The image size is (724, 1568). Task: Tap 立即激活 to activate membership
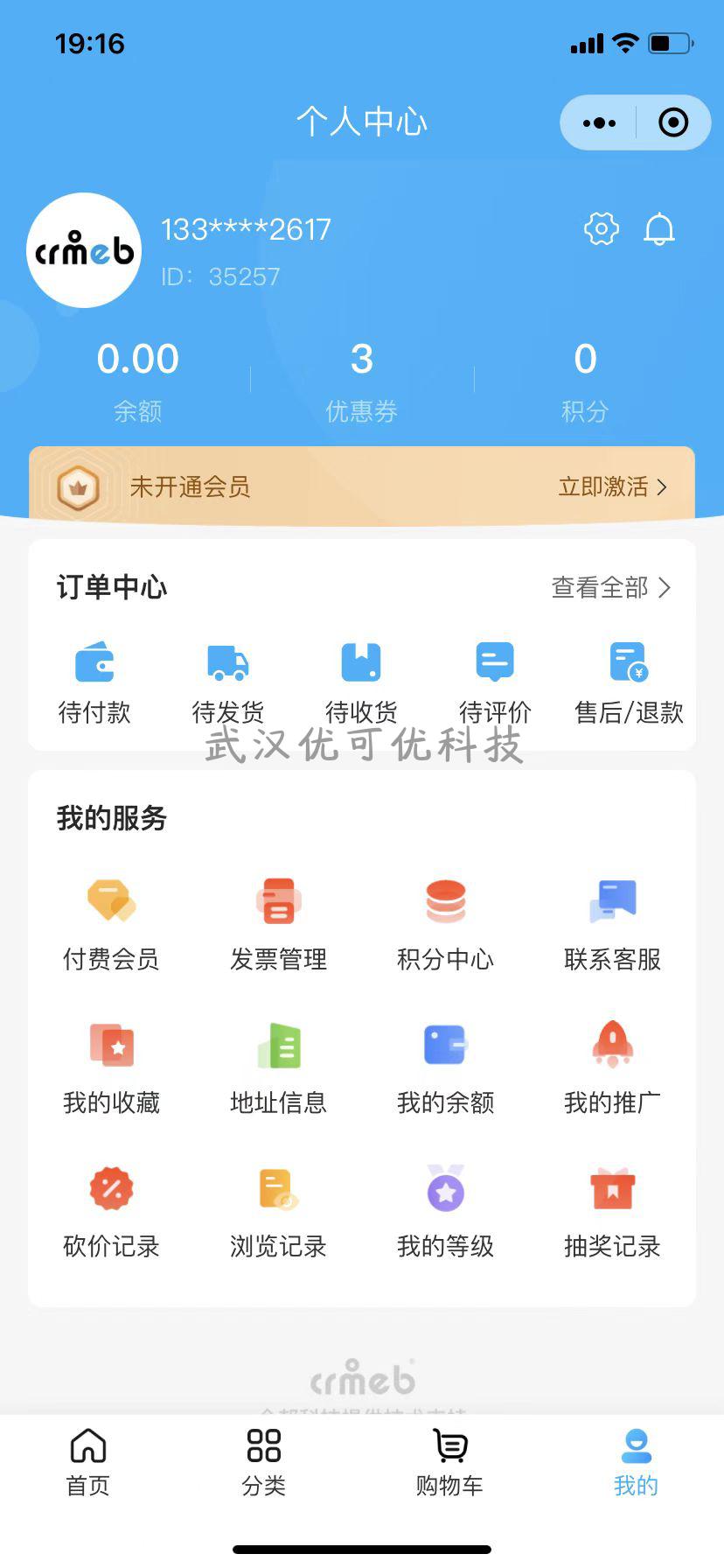point(613,486)
